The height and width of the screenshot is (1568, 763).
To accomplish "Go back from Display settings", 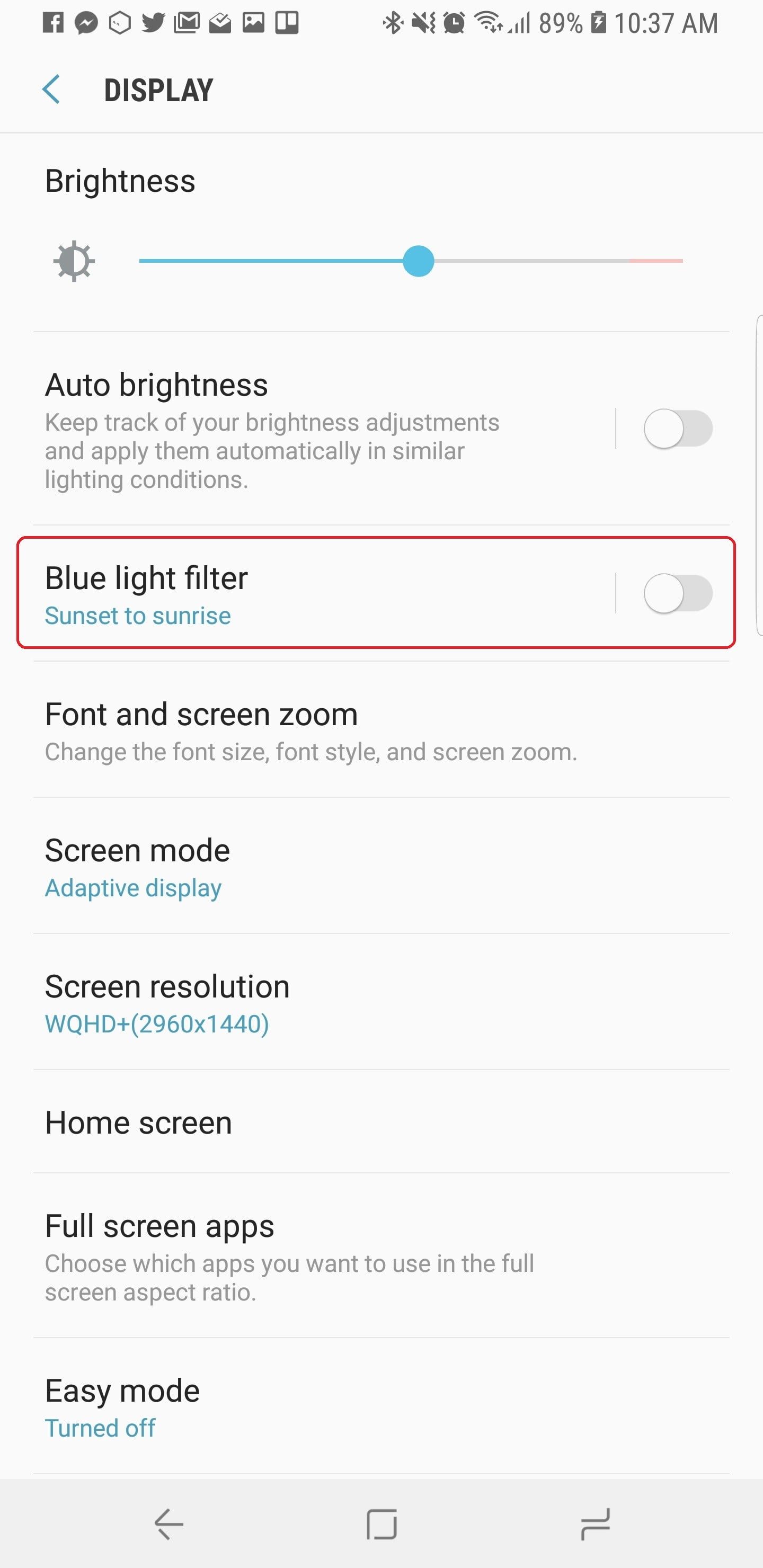I will [x=51, y=90].
